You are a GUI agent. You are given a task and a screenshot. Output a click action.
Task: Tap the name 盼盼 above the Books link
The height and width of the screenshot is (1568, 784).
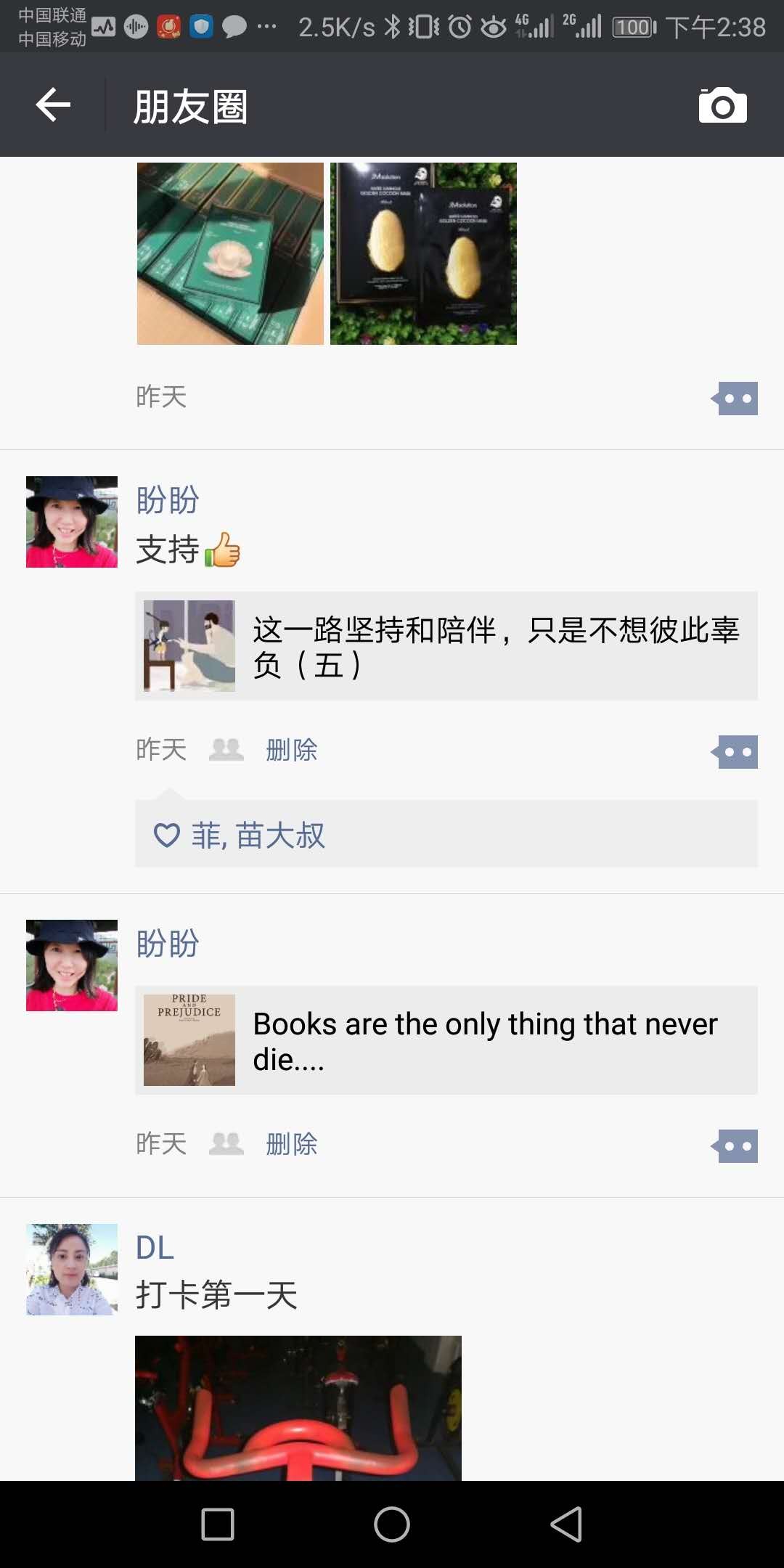point(168,944)
